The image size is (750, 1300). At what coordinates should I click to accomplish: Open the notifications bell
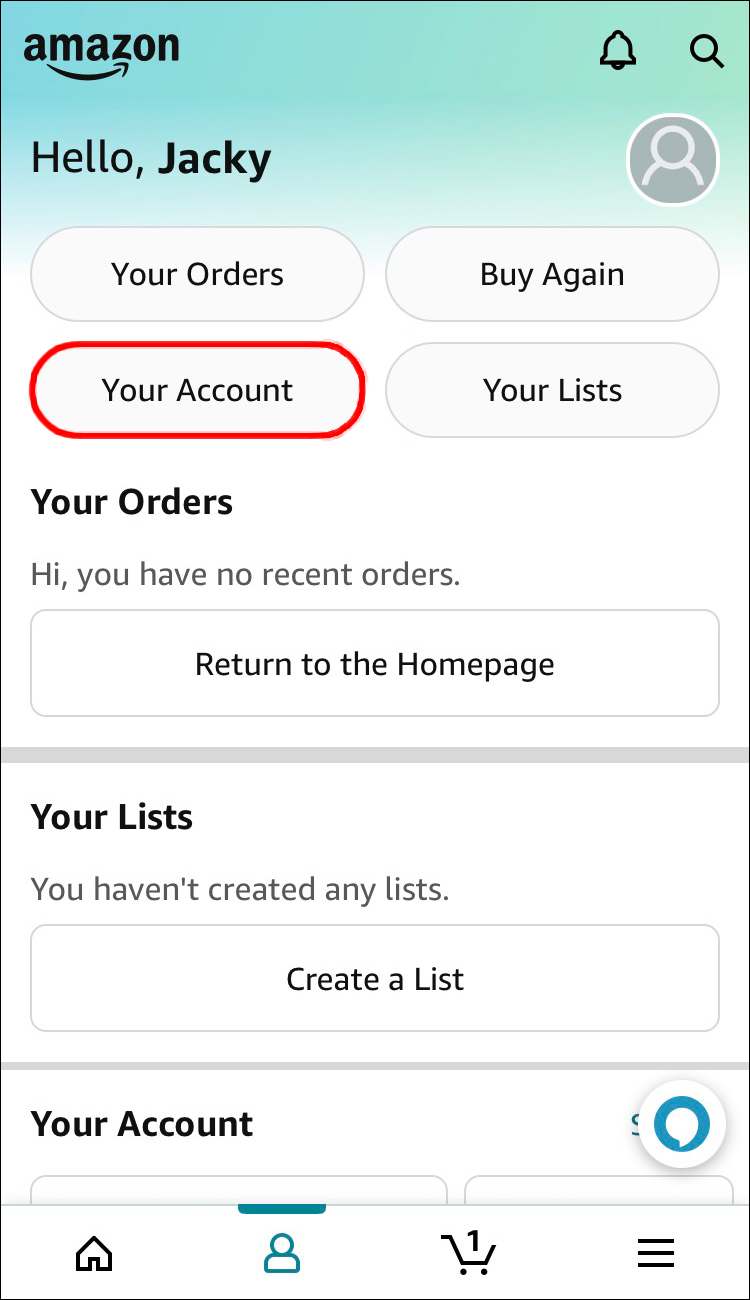click(618, 49)
